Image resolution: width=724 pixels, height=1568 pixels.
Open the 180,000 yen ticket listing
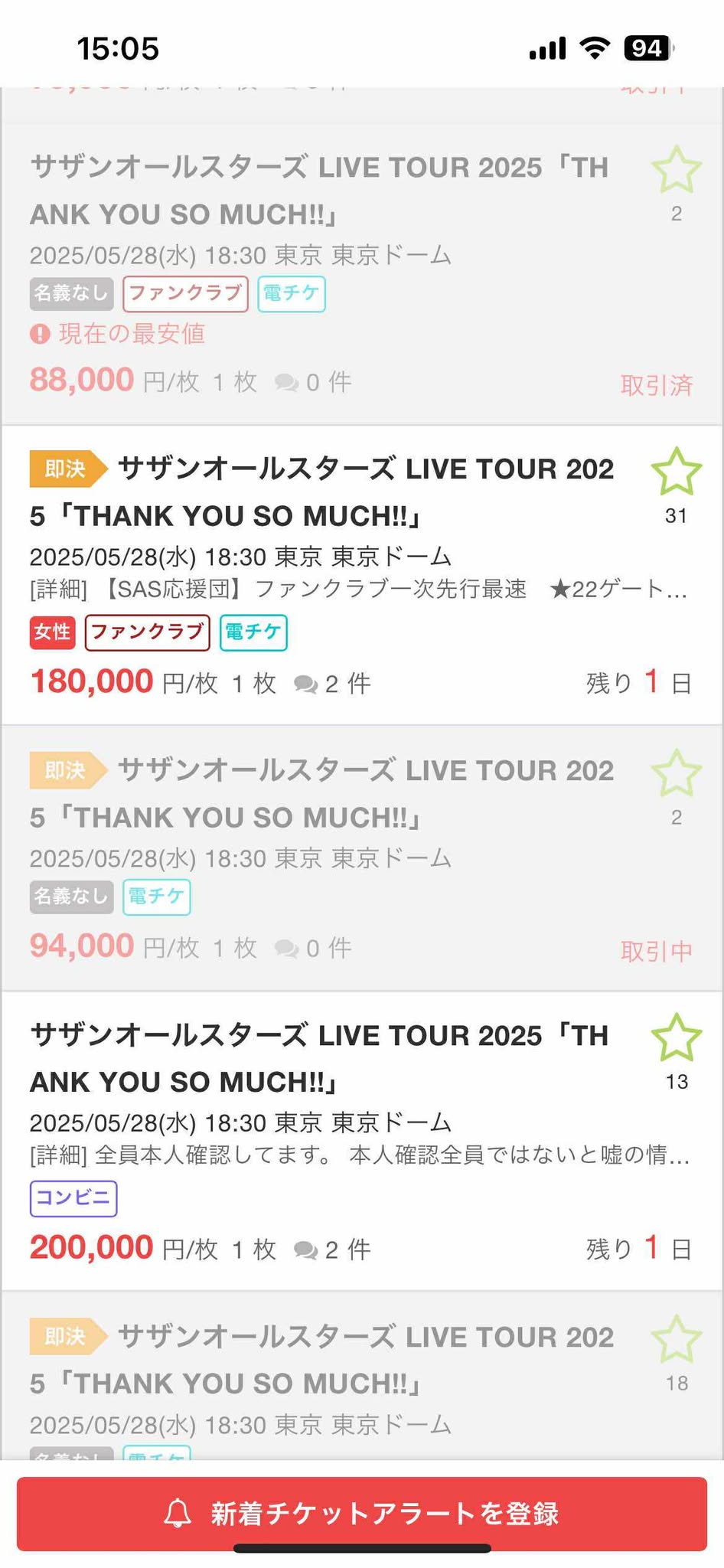pos(362,575)
